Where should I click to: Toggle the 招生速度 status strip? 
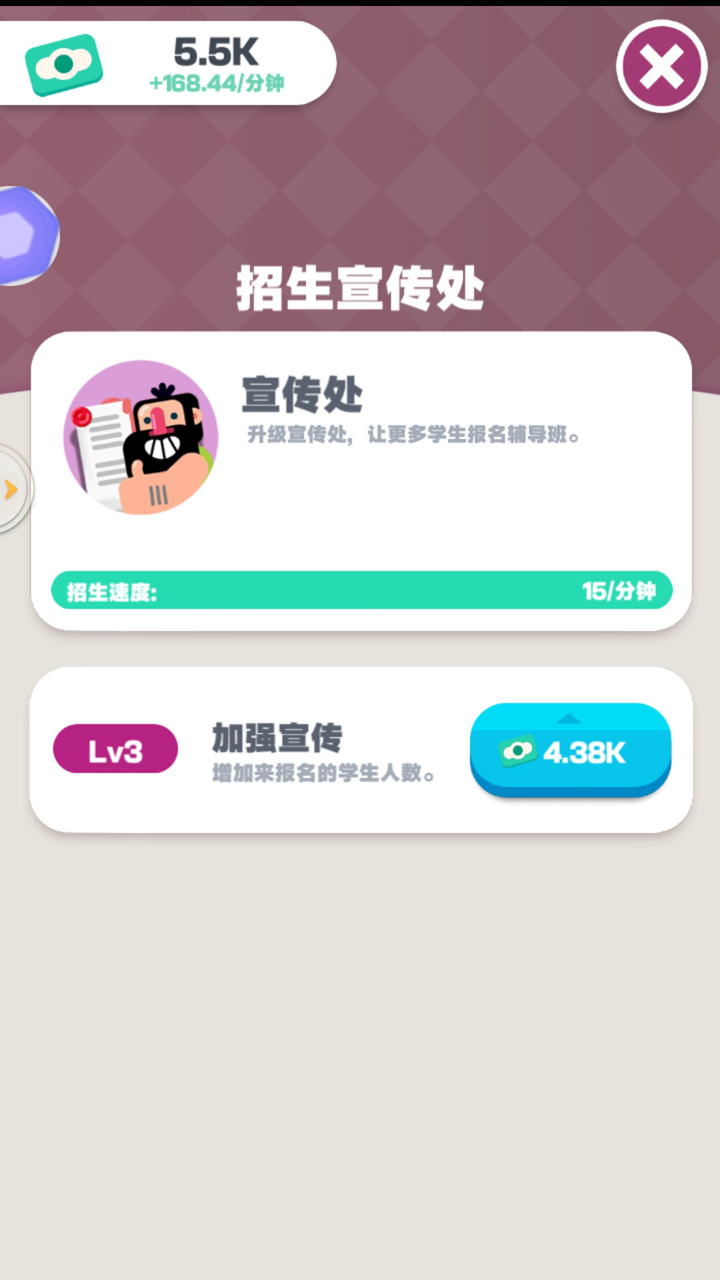point(360,591)
